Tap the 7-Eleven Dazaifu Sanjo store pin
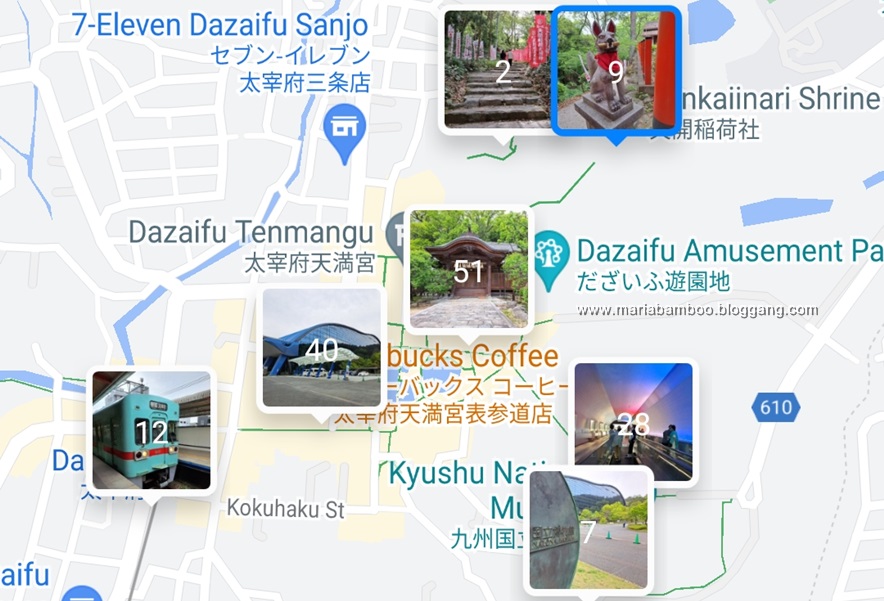This screenshot has width=884, height=601. (346, 128)
